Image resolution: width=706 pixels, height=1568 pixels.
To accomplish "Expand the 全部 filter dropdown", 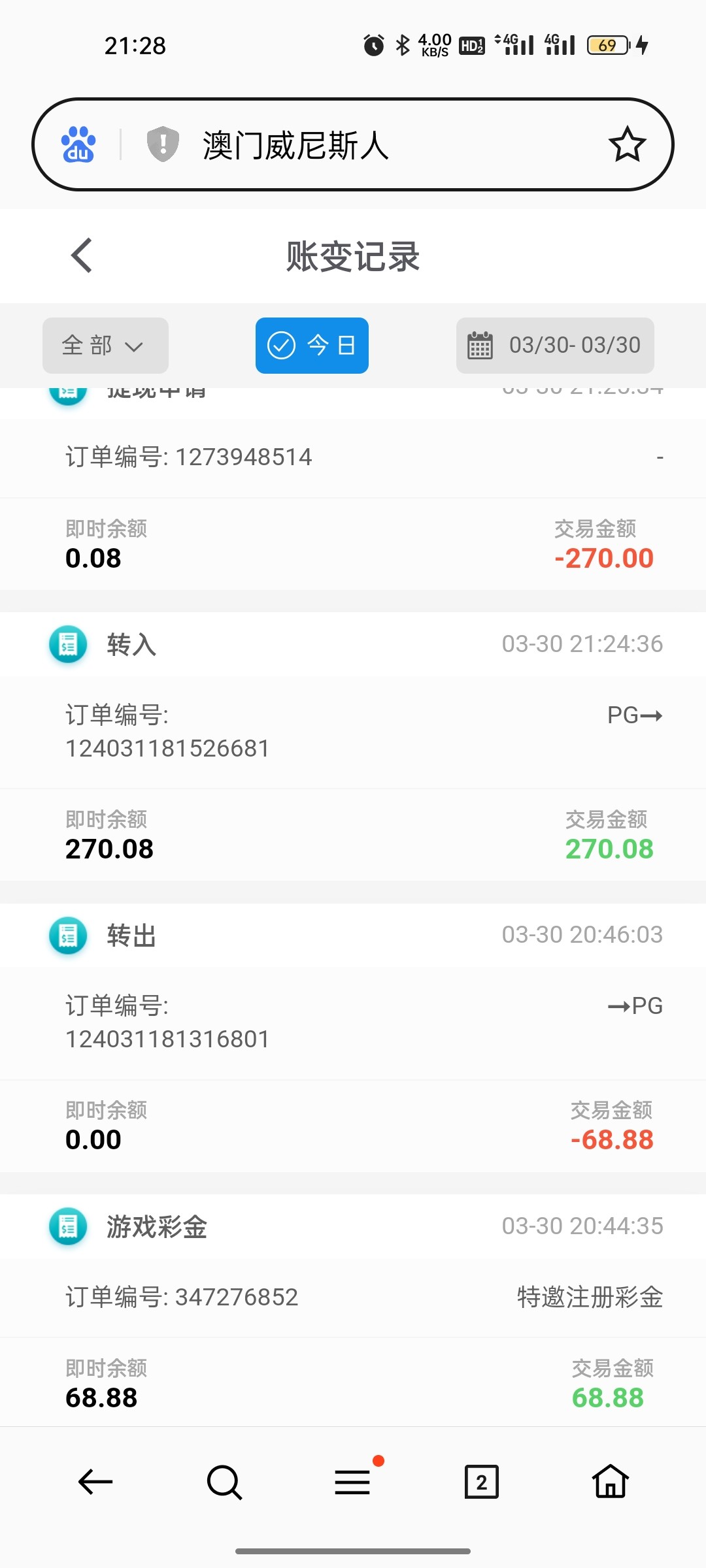I will 105,345.
